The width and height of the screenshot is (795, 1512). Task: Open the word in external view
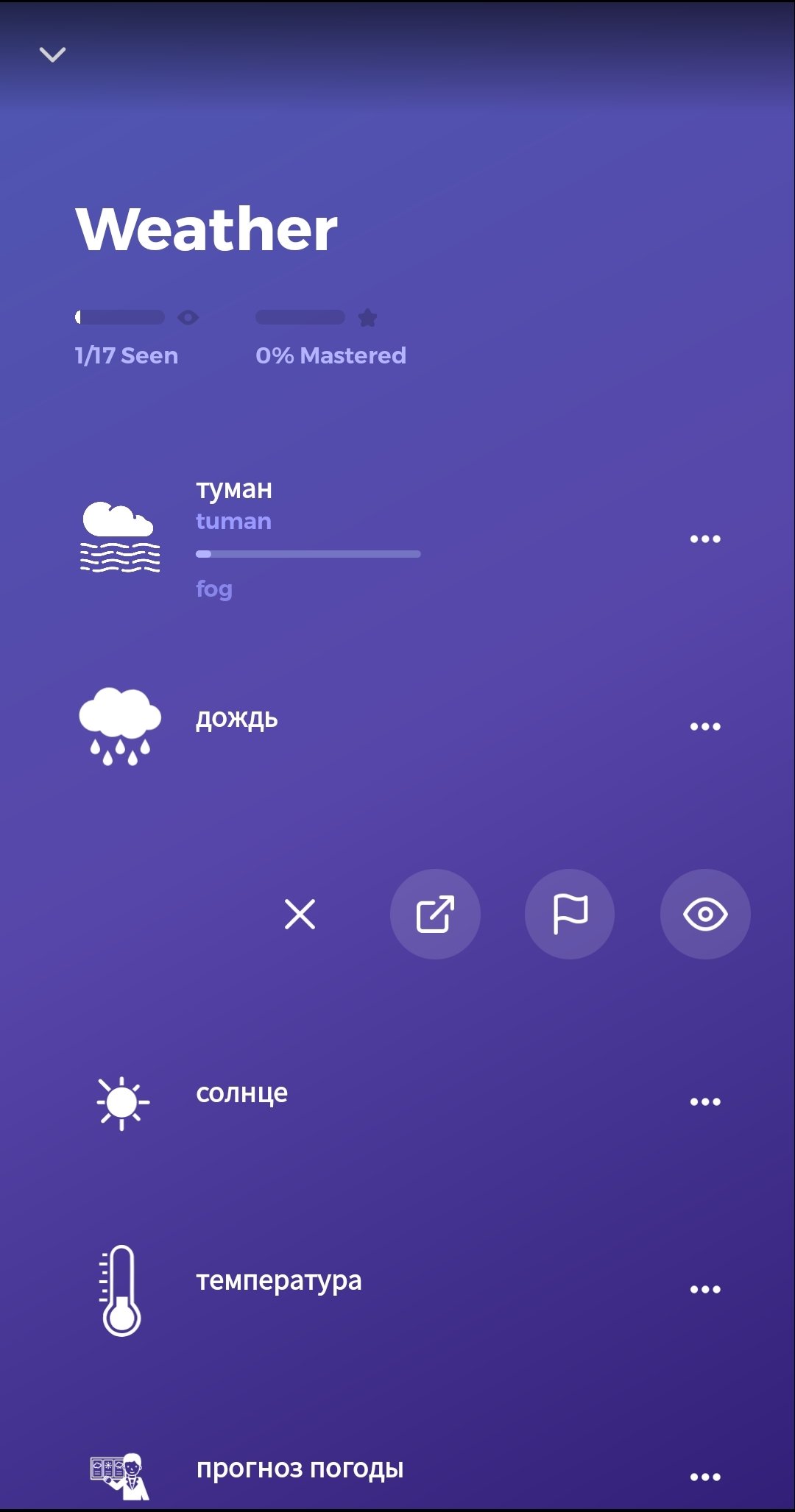tap(435, 915)
